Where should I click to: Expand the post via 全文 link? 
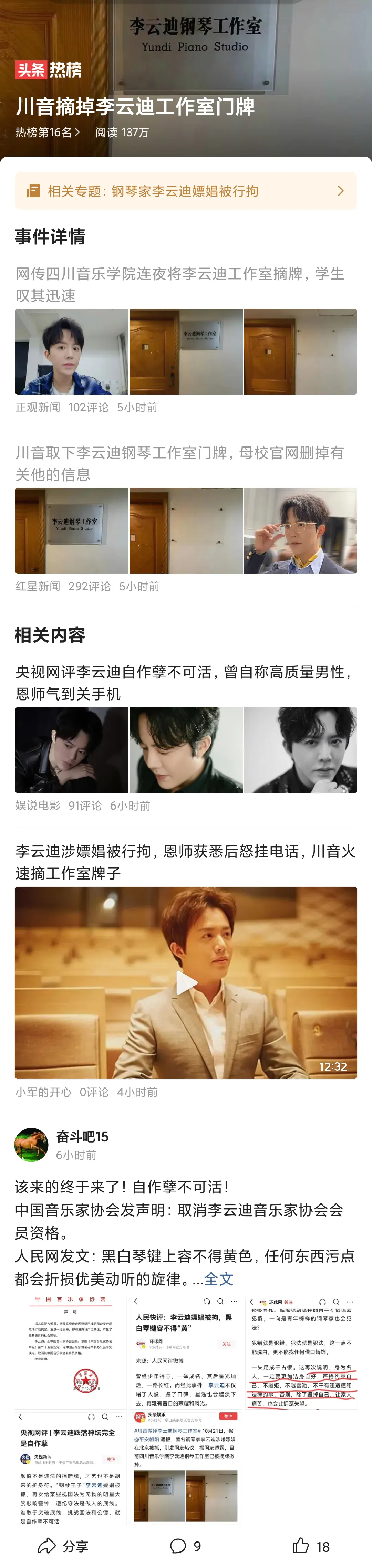tap(219, 1279)
